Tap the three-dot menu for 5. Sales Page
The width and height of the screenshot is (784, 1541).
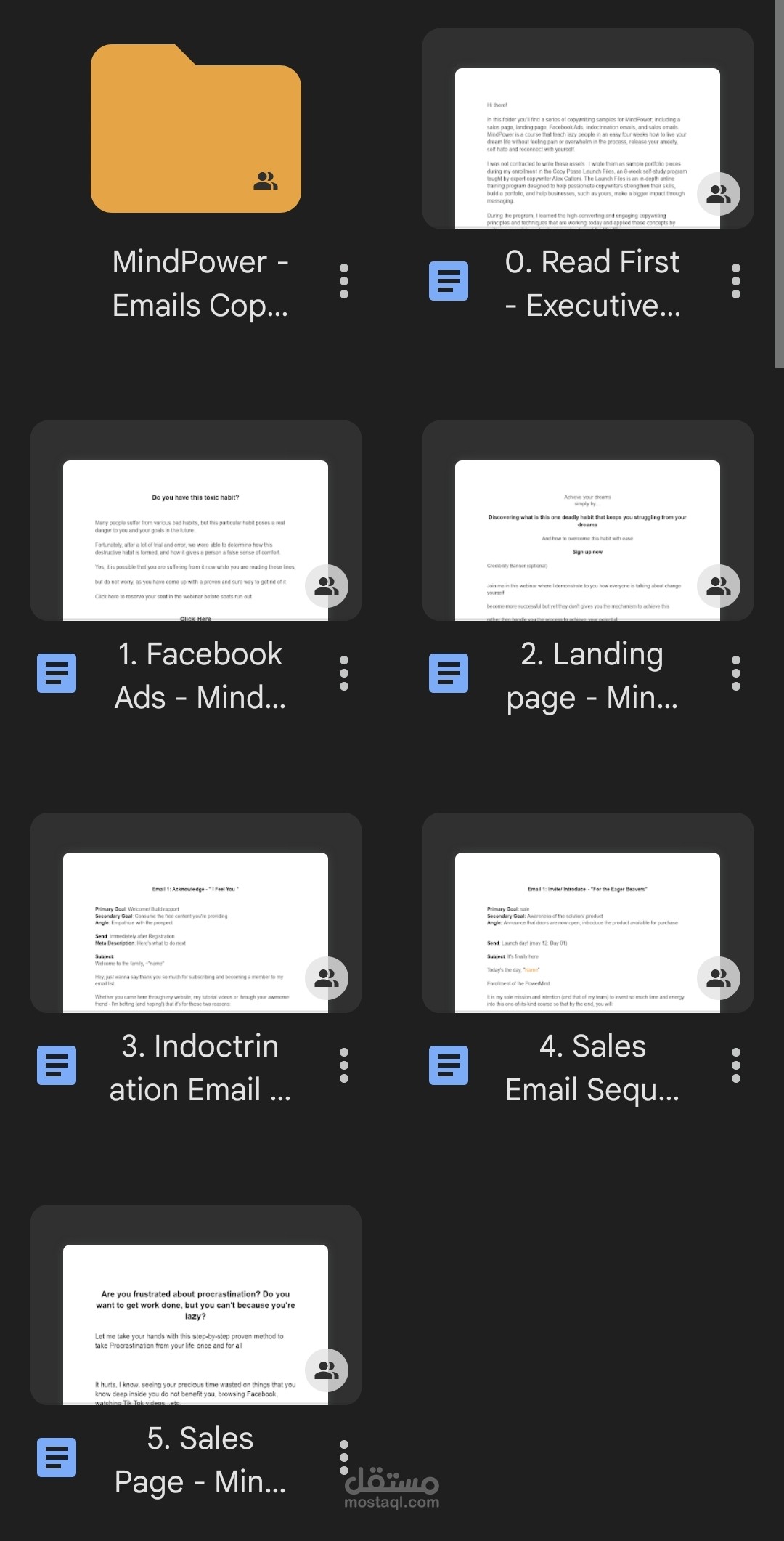tap(344, 1457)
